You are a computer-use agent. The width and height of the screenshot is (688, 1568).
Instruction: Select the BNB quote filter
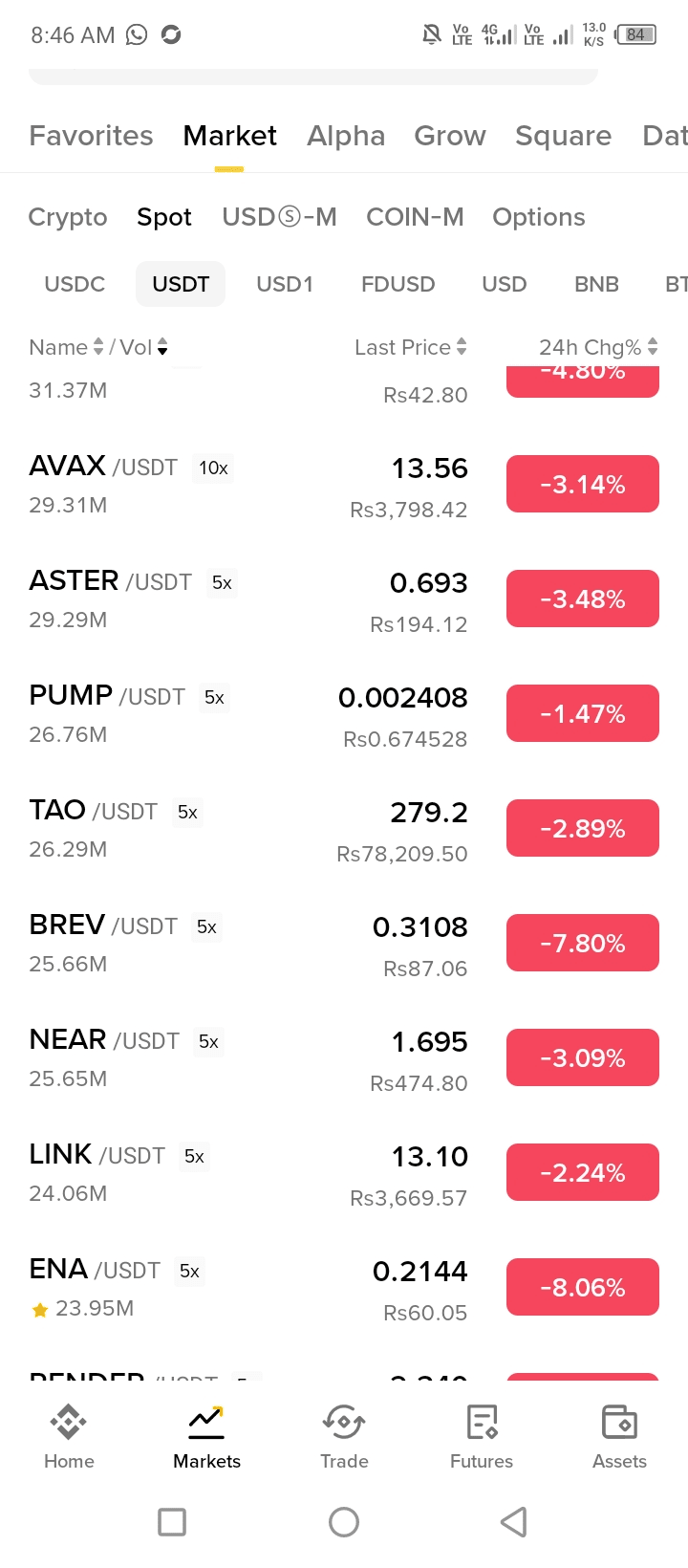(596, 284)
